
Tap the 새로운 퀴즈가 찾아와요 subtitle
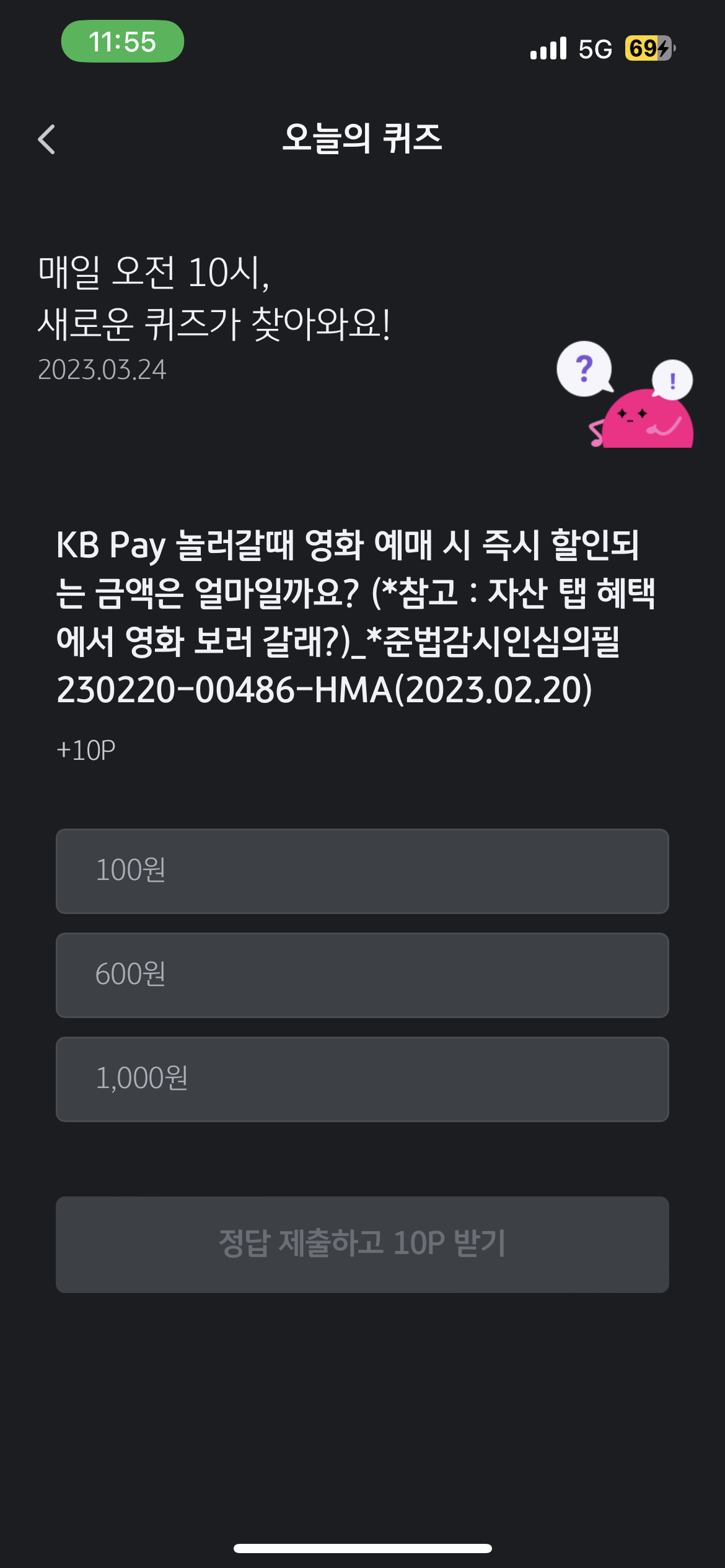click(x=214, y=321)
